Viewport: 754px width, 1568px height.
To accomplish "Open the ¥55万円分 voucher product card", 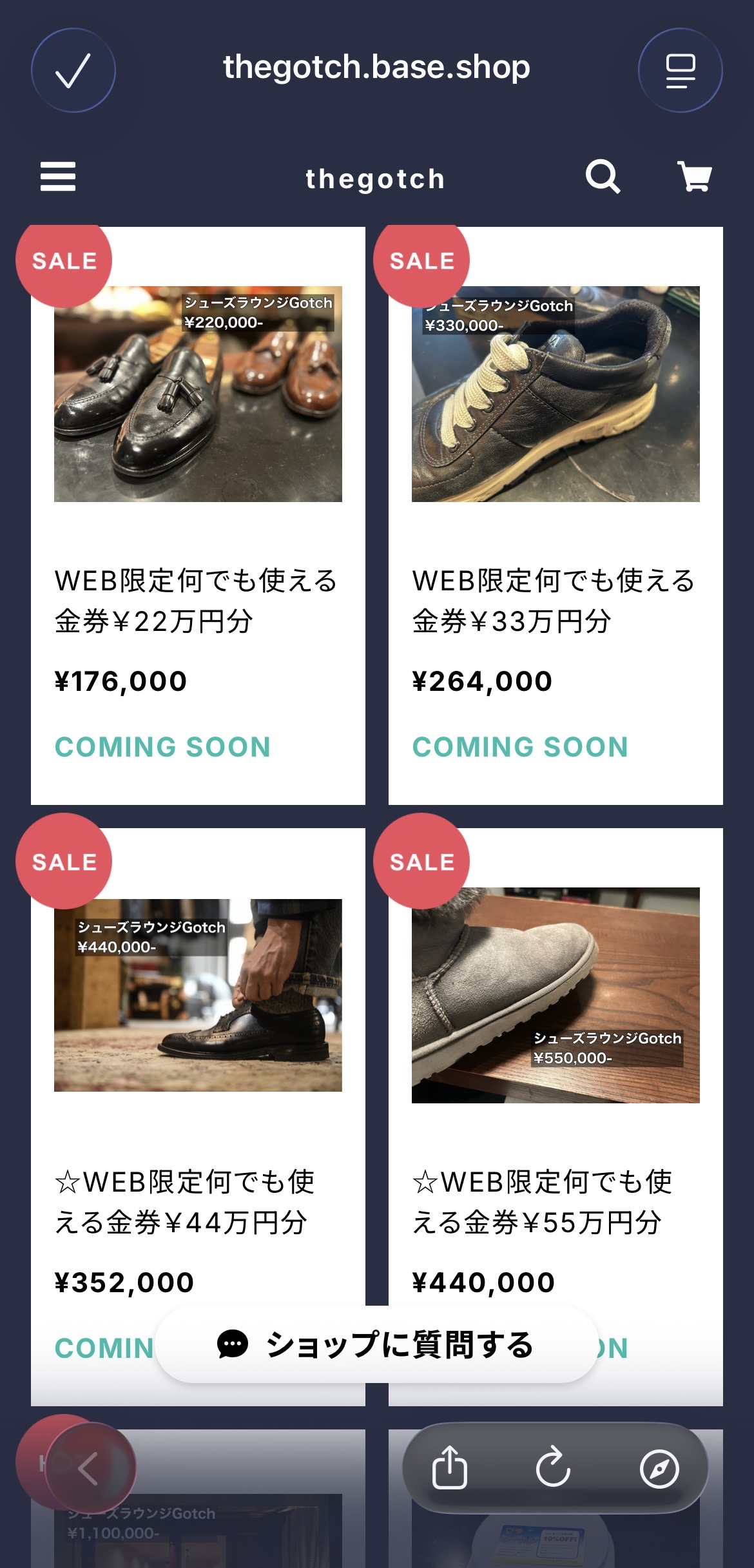I will point(556,1096).
